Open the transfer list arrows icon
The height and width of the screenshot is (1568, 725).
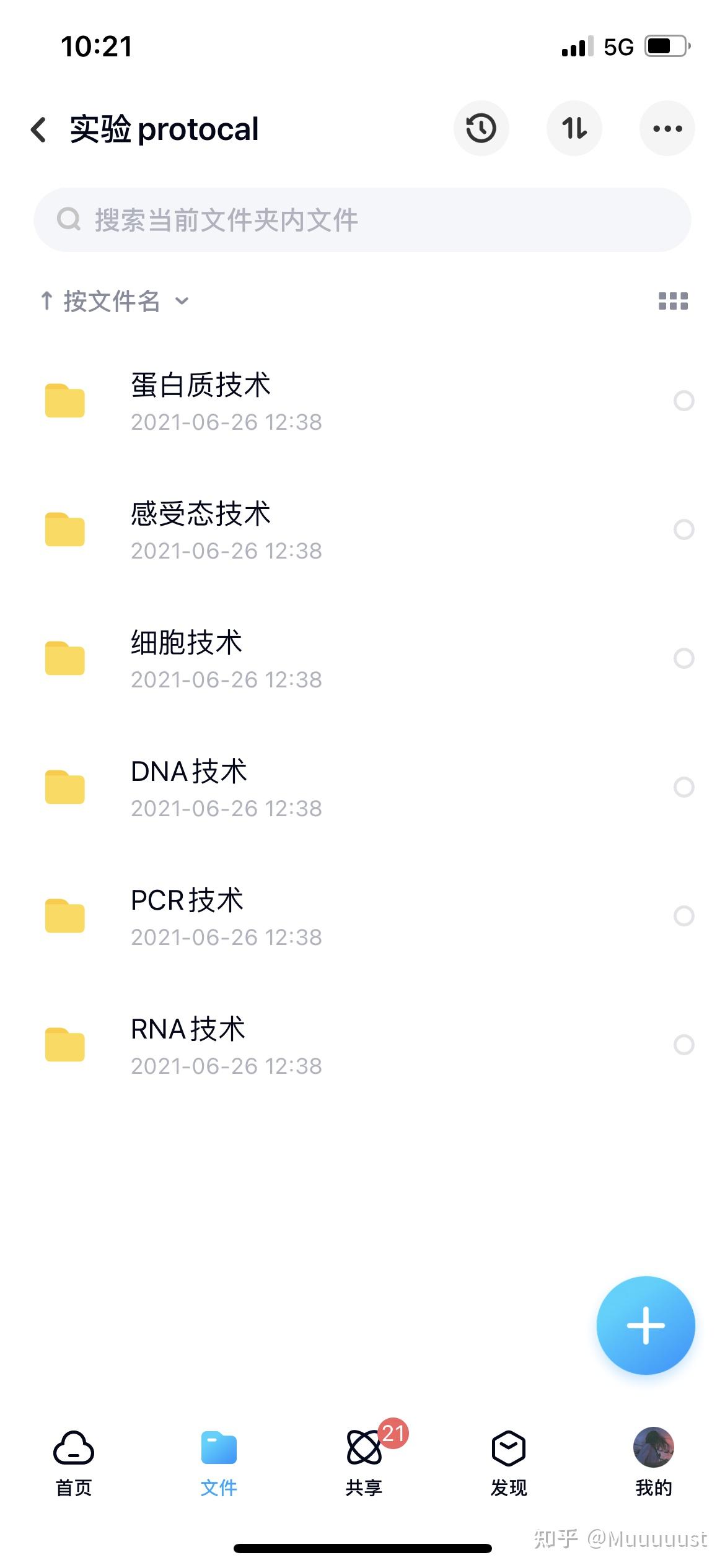(x=574, y=129)
